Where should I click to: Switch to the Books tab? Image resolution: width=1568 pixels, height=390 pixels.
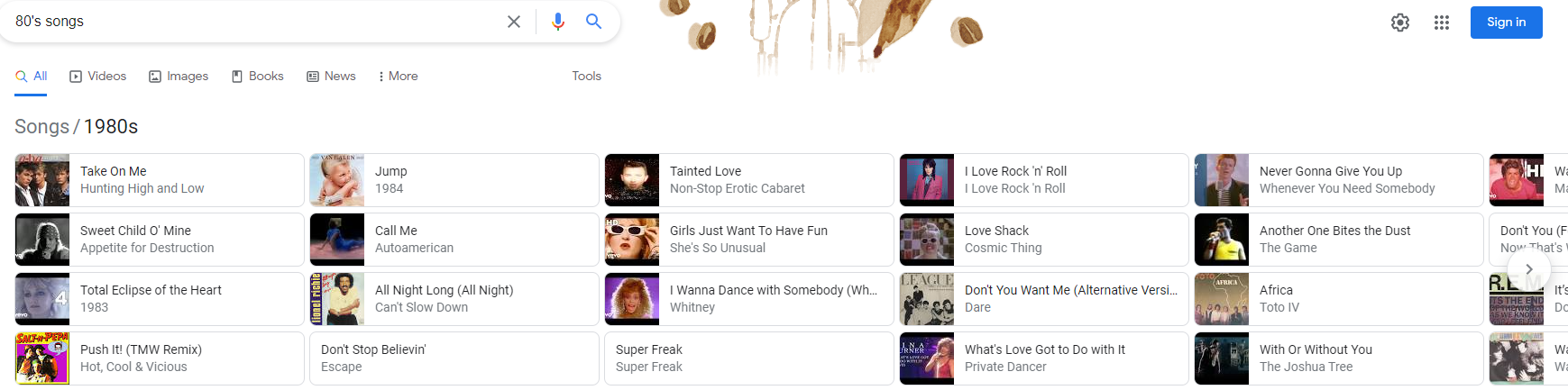coord(258,77)
